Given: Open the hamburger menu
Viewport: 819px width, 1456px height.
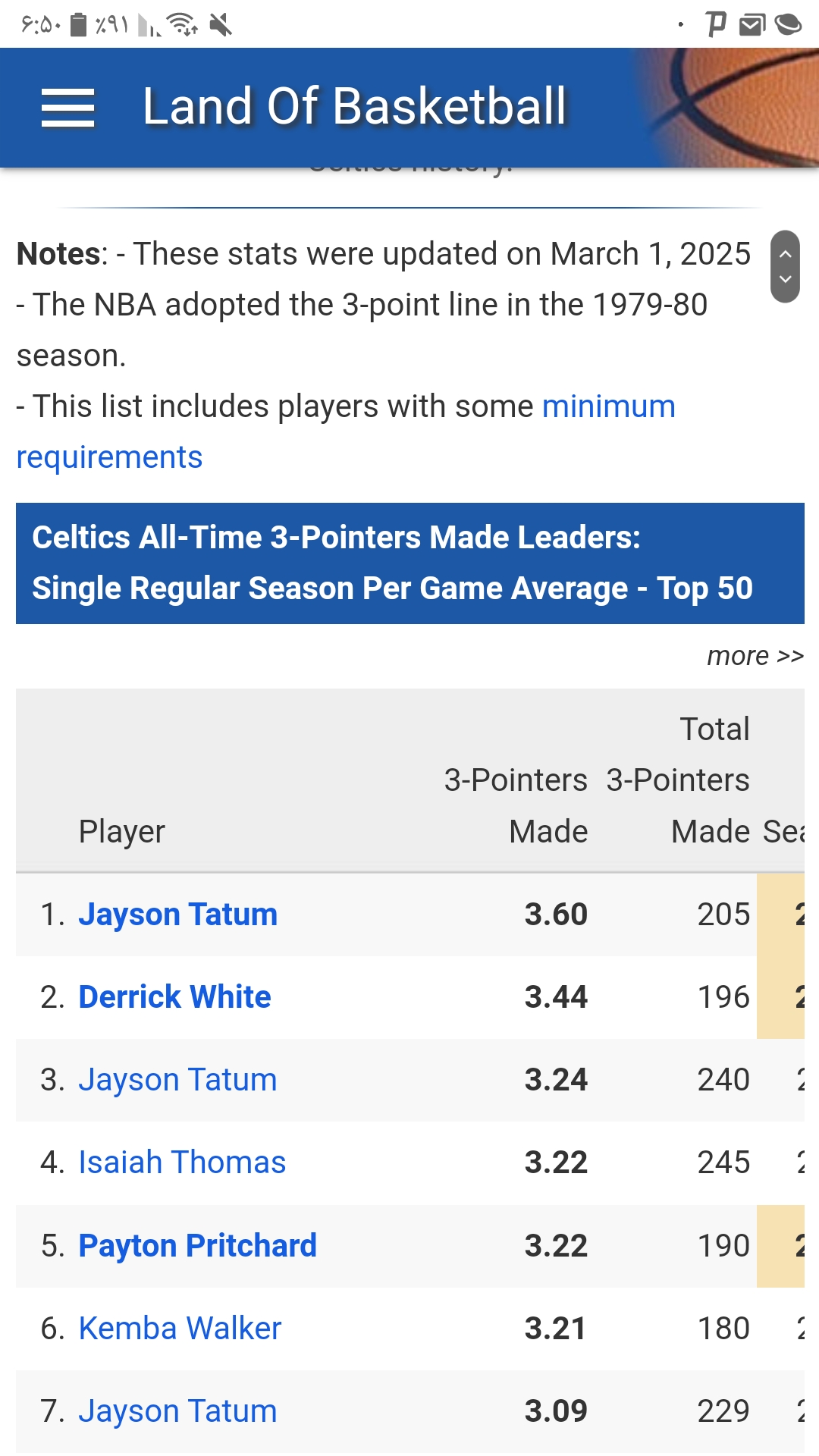Looking at the screenshot, I should tap(67, 107).
